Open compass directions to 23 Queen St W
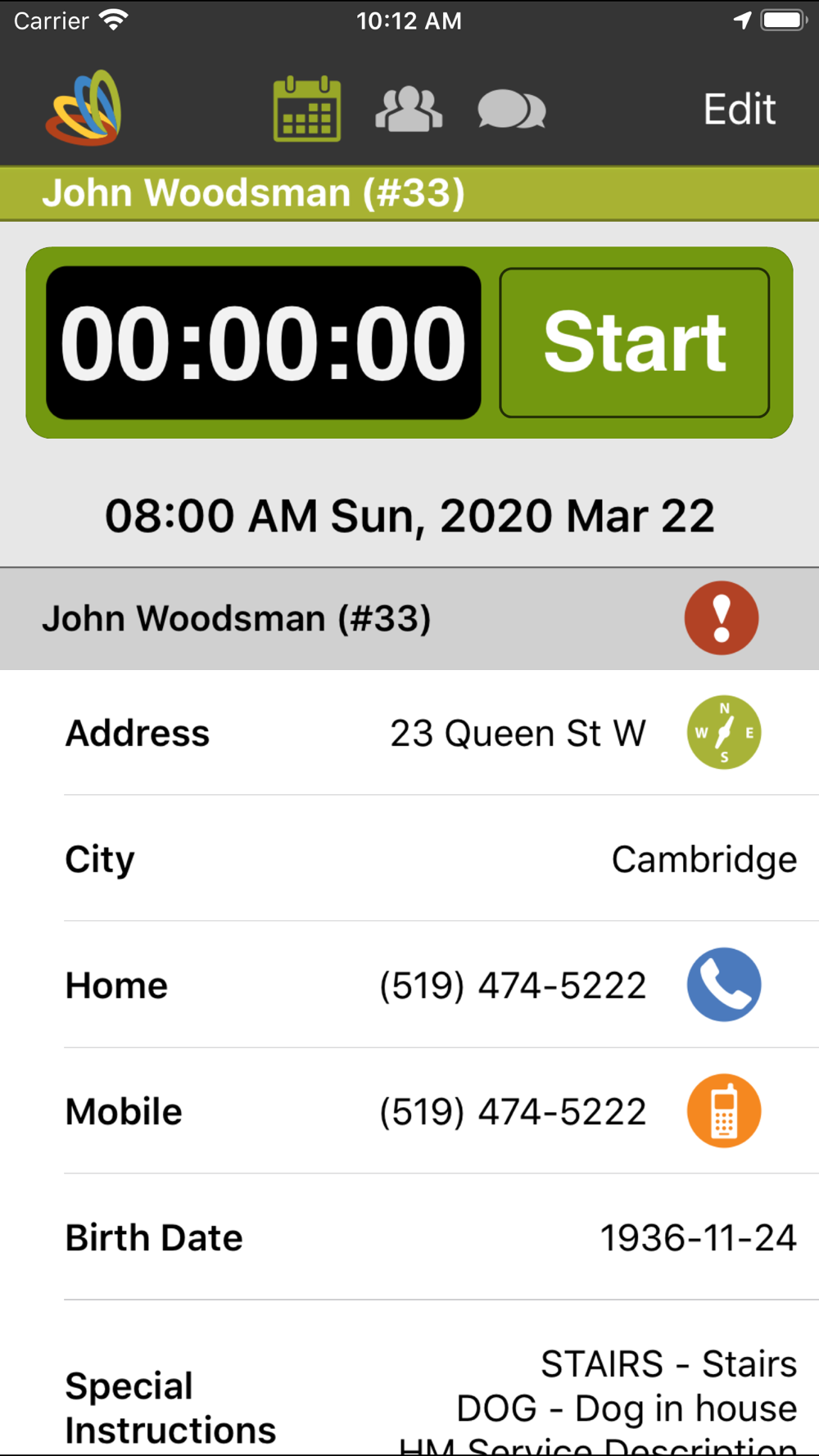This screenshot has width=819, height=1456. pos(724,732)
